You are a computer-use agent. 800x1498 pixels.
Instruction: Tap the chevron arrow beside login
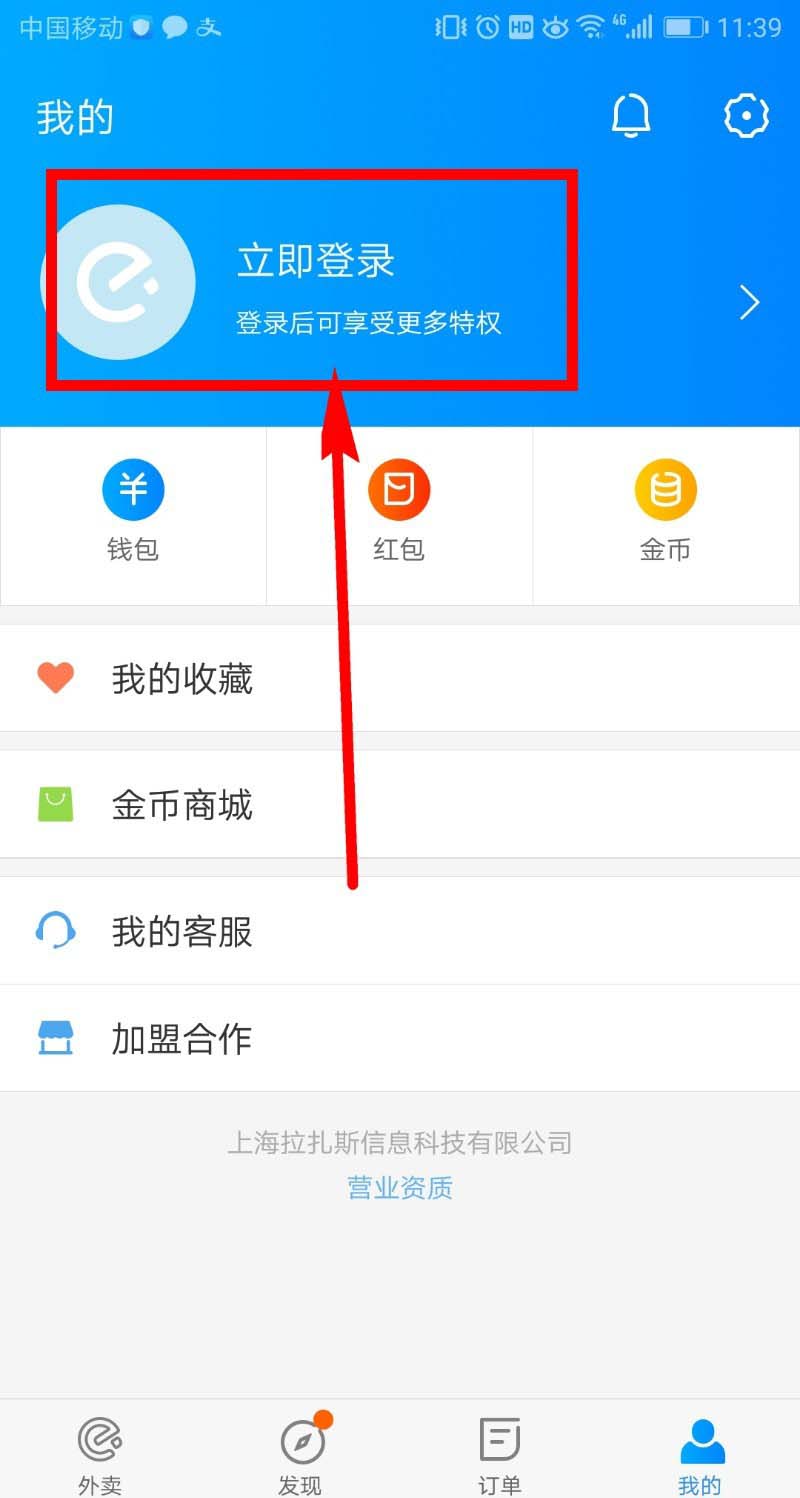[749, 303]
